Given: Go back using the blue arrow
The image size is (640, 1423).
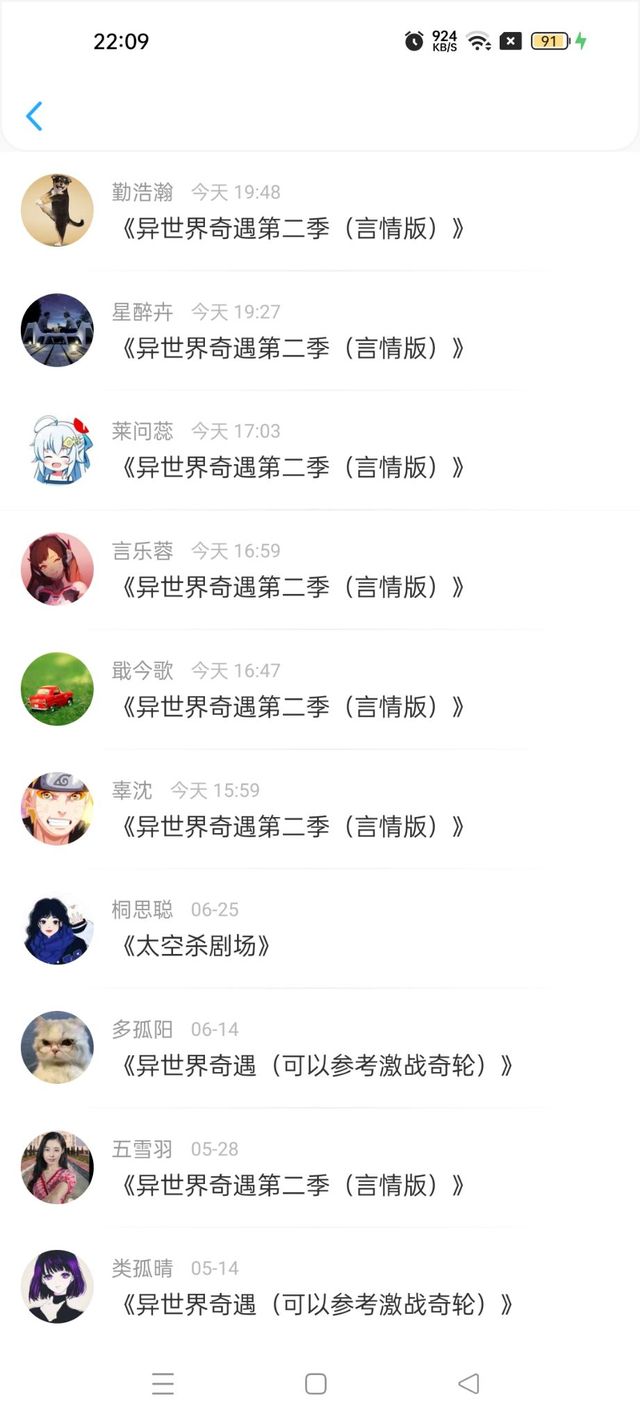Looking at the screenshot, I should [34, 116].
